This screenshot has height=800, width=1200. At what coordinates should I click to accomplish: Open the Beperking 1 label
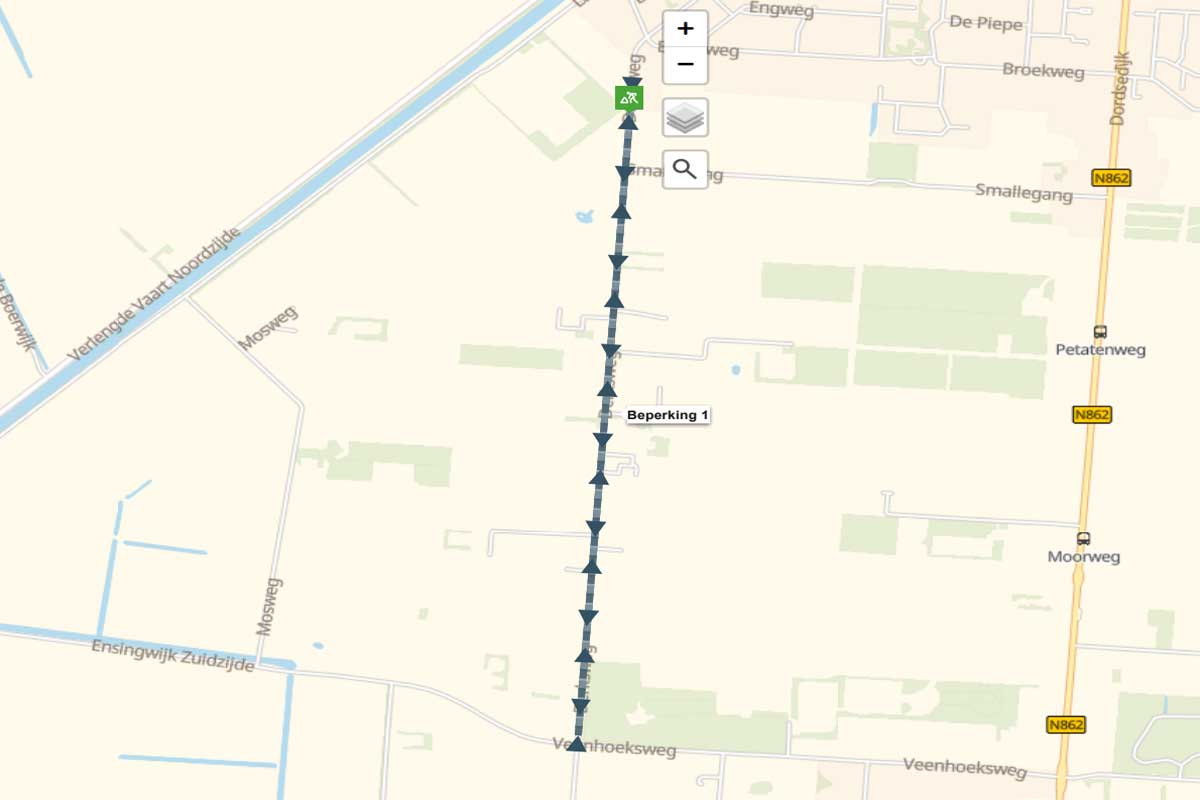click(x=668, y=415)
